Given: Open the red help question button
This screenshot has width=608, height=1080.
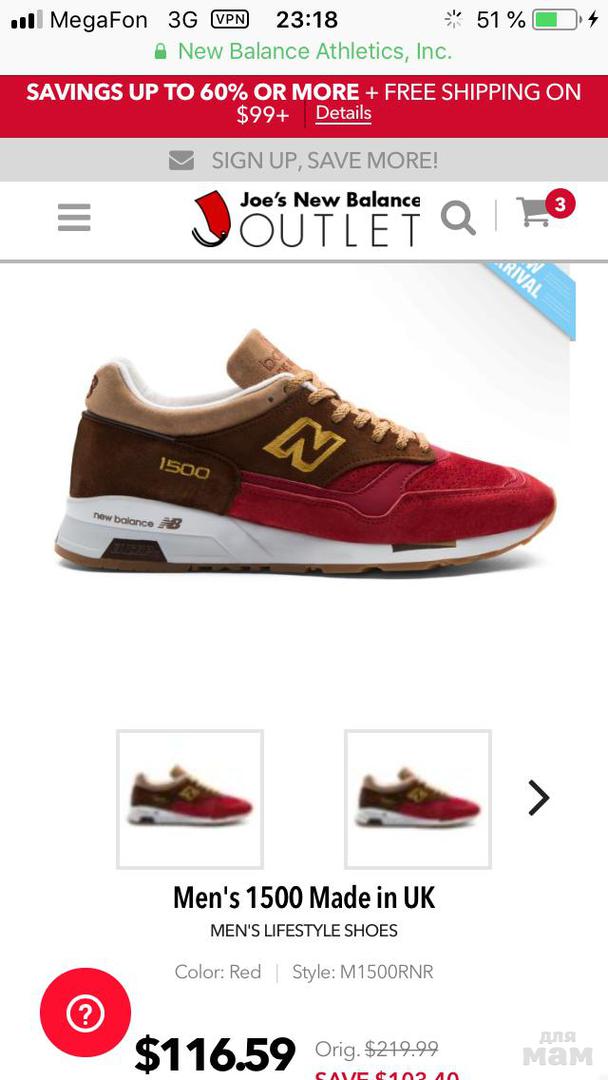Looking at the screenshot, I should (x=85, y=1013).
